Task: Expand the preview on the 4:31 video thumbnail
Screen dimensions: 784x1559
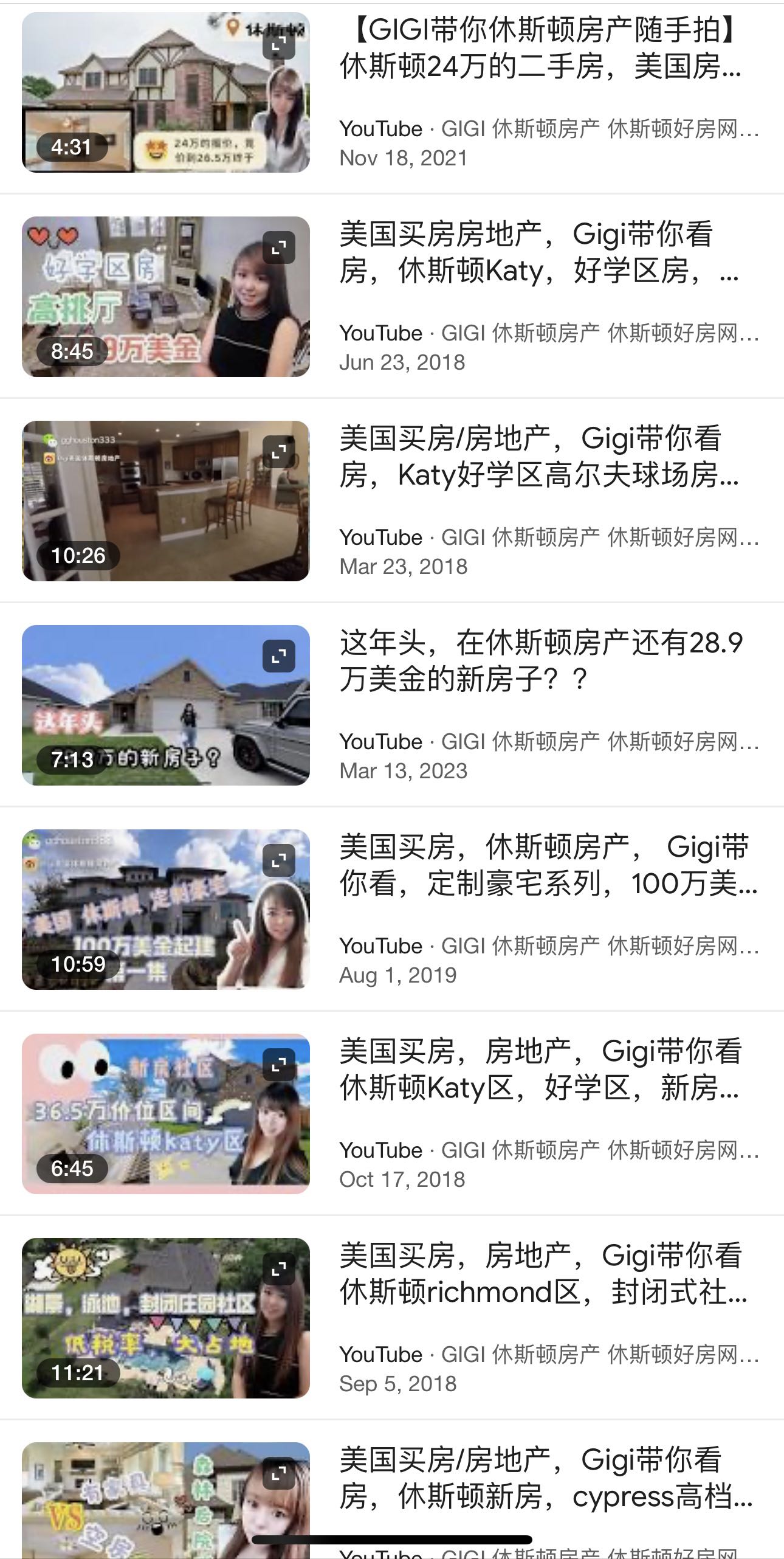Action: click(x=279, y=43)
